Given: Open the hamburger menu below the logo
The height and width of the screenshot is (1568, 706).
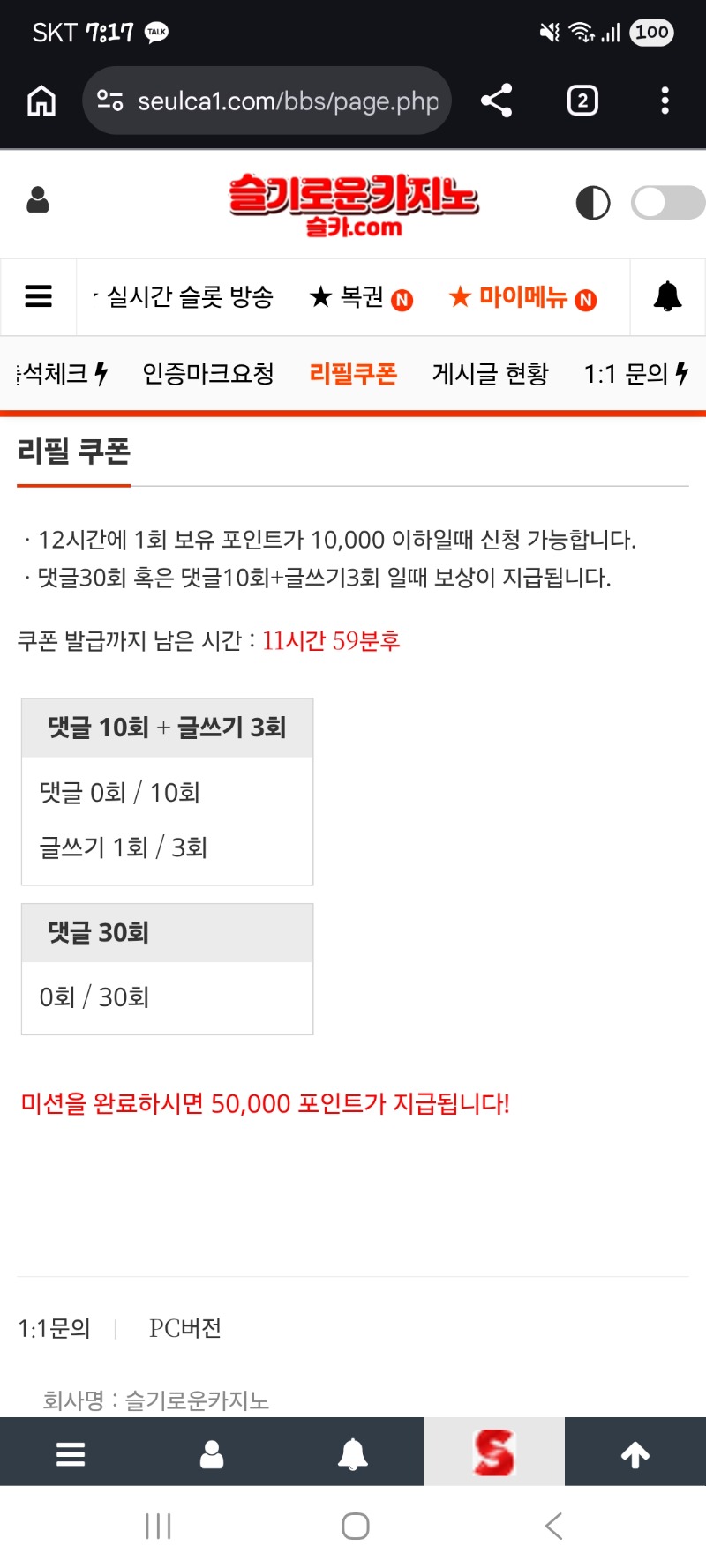Looking at the screenshot, I should [38, 296].
